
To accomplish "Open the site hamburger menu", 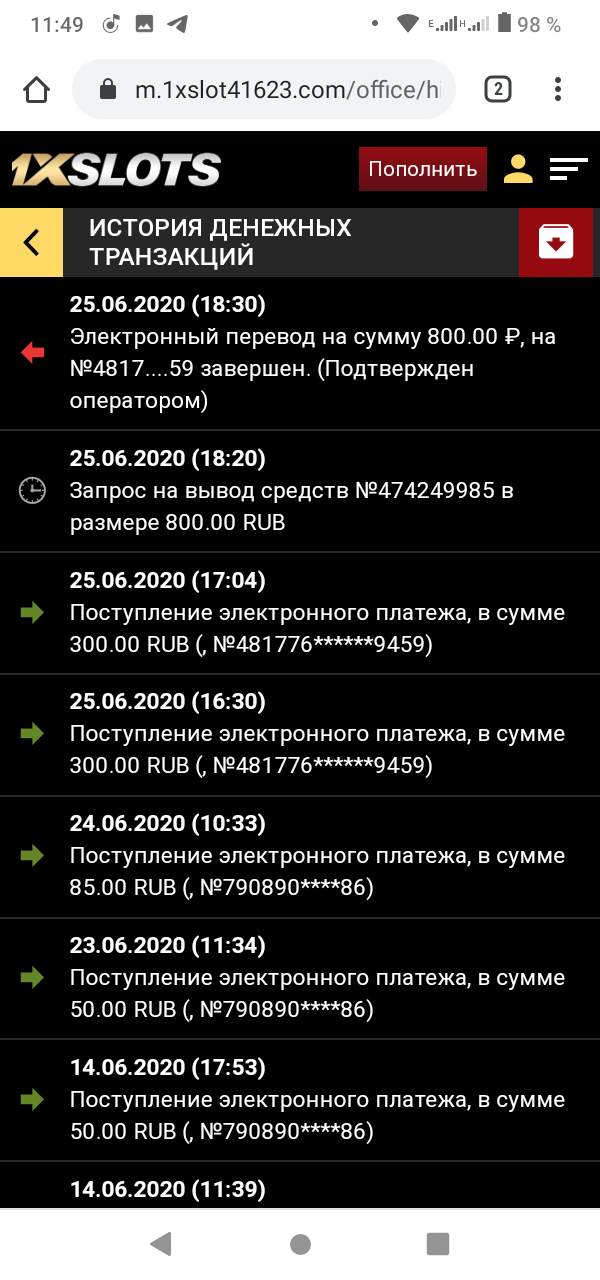I will [x=568, y=169].
